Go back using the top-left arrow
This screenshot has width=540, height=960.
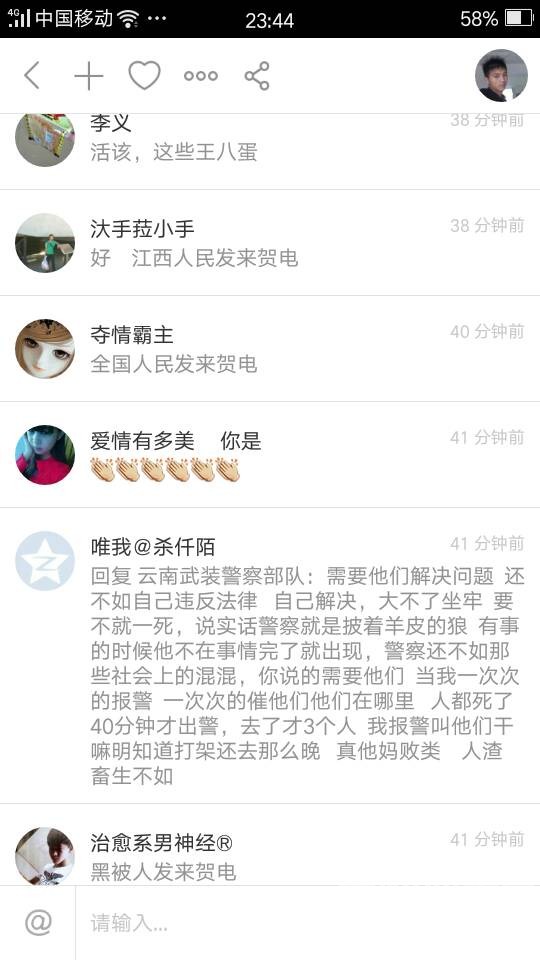point(32,76)
